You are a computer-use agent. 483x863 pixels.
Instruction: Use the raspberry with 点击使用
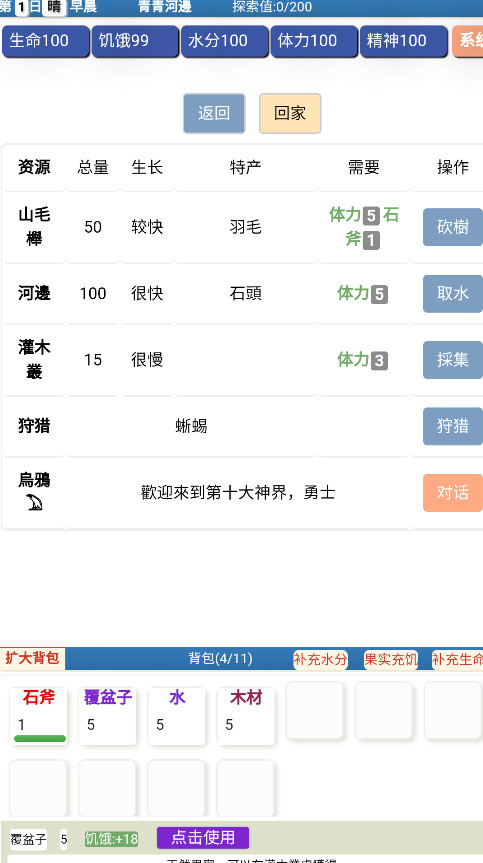tap(203, 838)
